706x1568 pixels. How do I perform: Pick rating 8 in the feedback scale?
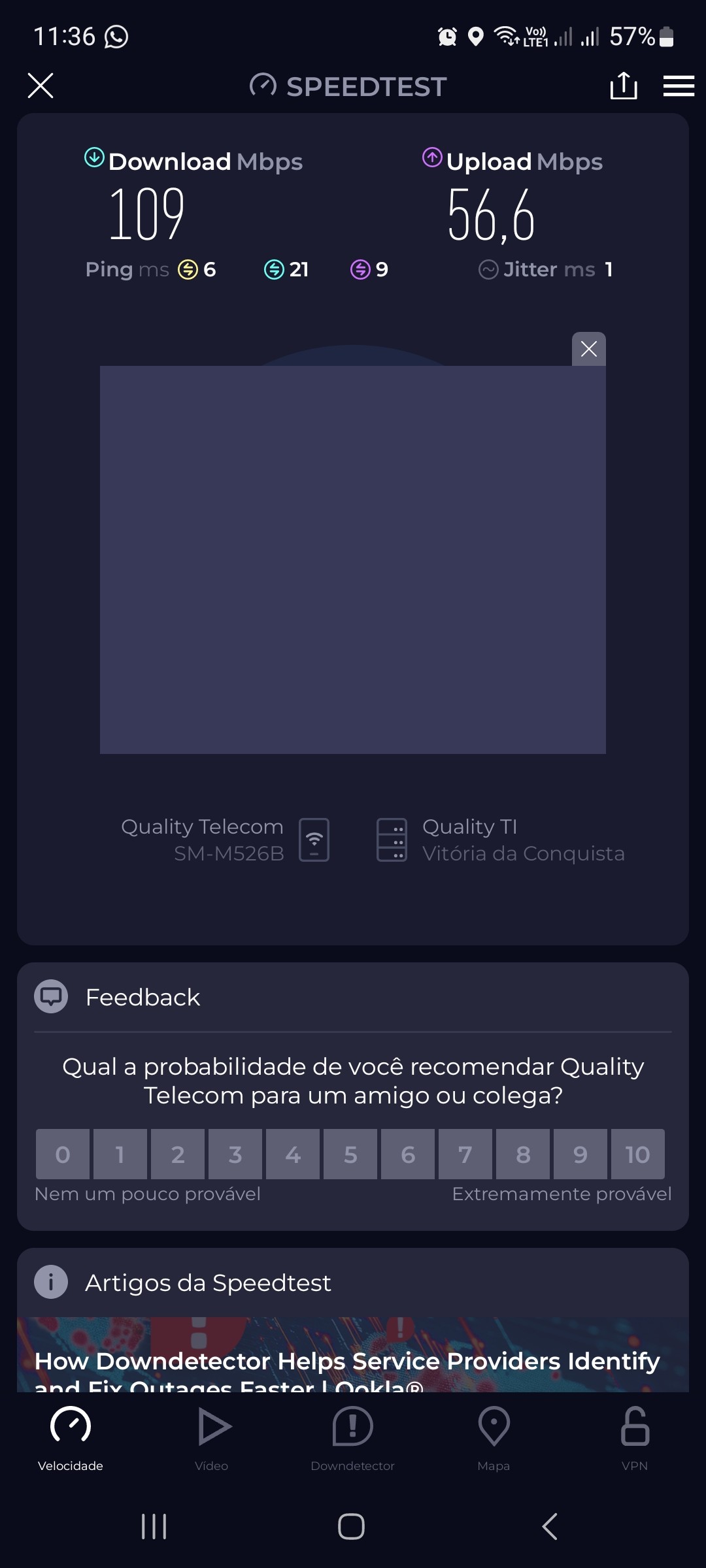tap(523, 1154)
